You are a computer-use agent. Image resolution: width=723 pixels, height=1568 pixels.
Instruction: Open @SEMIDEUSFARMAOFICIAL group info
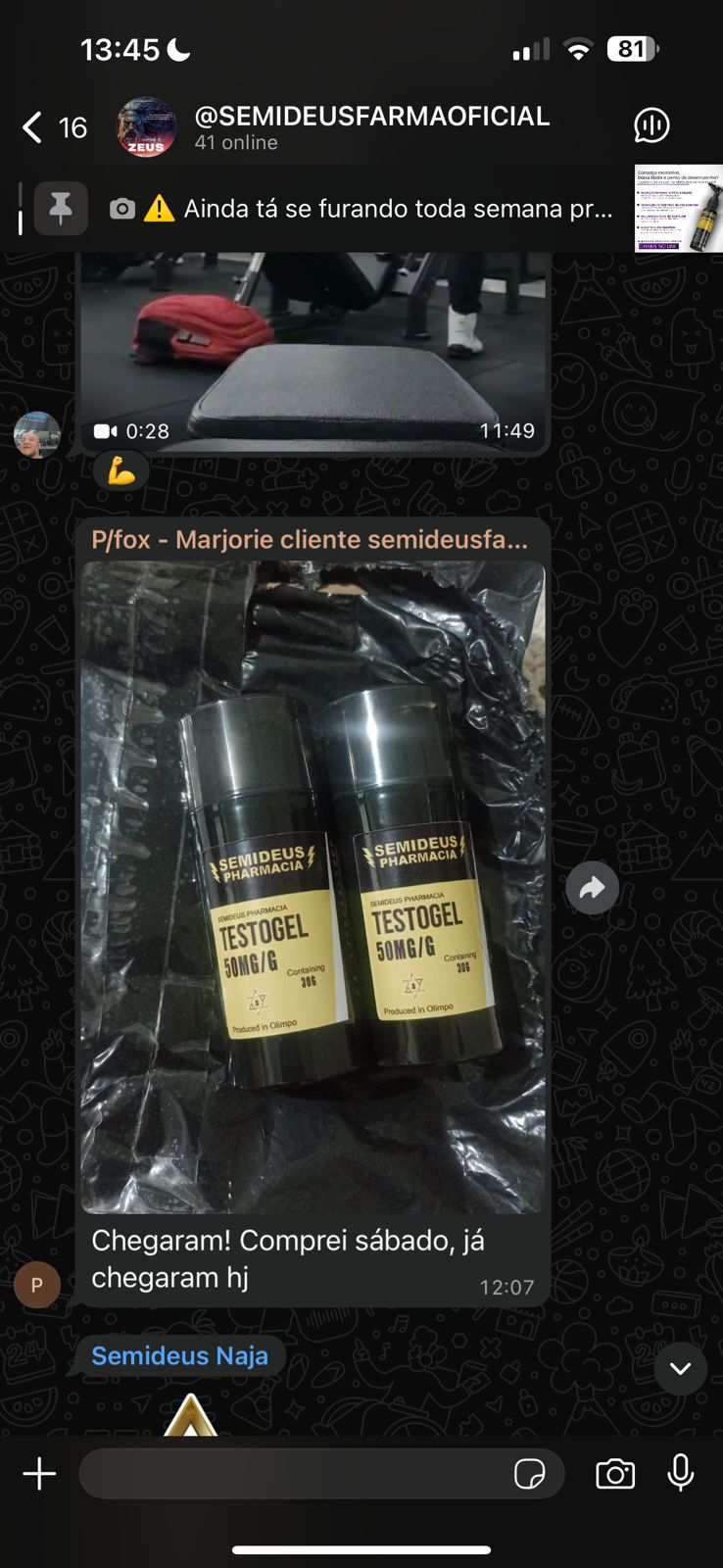370,127
